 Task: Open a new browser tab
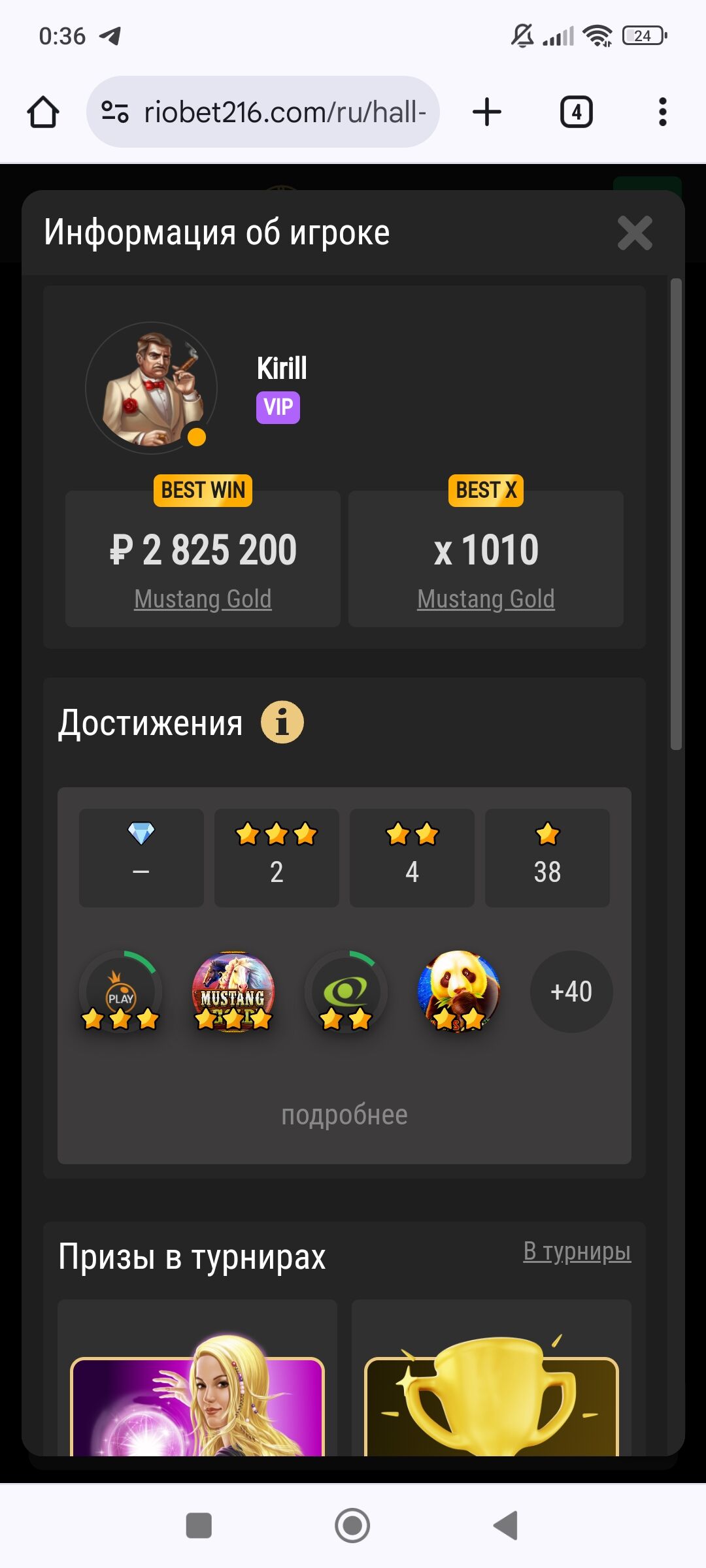pyautogui.click(x=487, y=112)
